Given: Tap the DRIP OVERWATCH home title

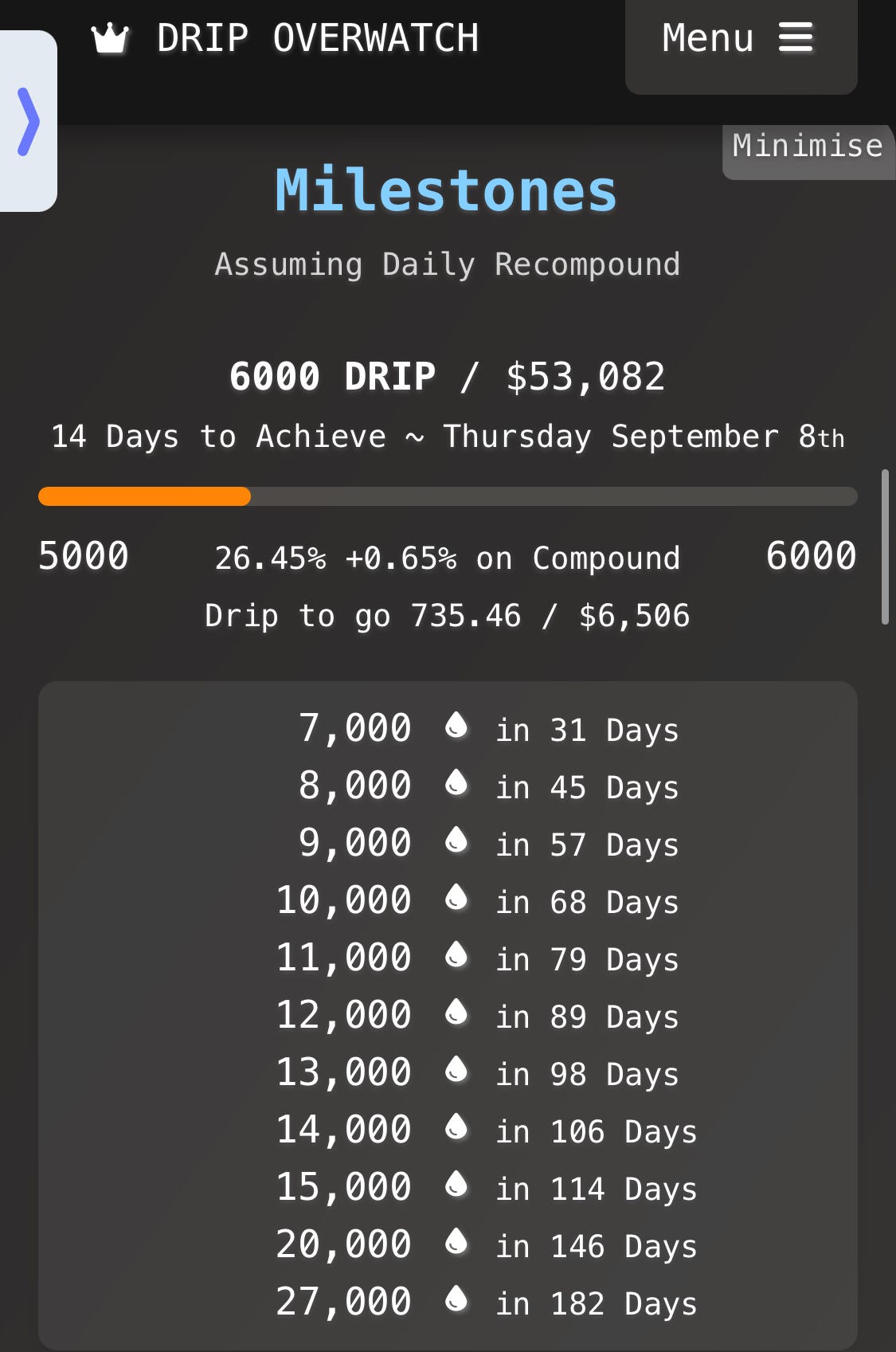Looking at the screenshot, I should coord(317,38).
